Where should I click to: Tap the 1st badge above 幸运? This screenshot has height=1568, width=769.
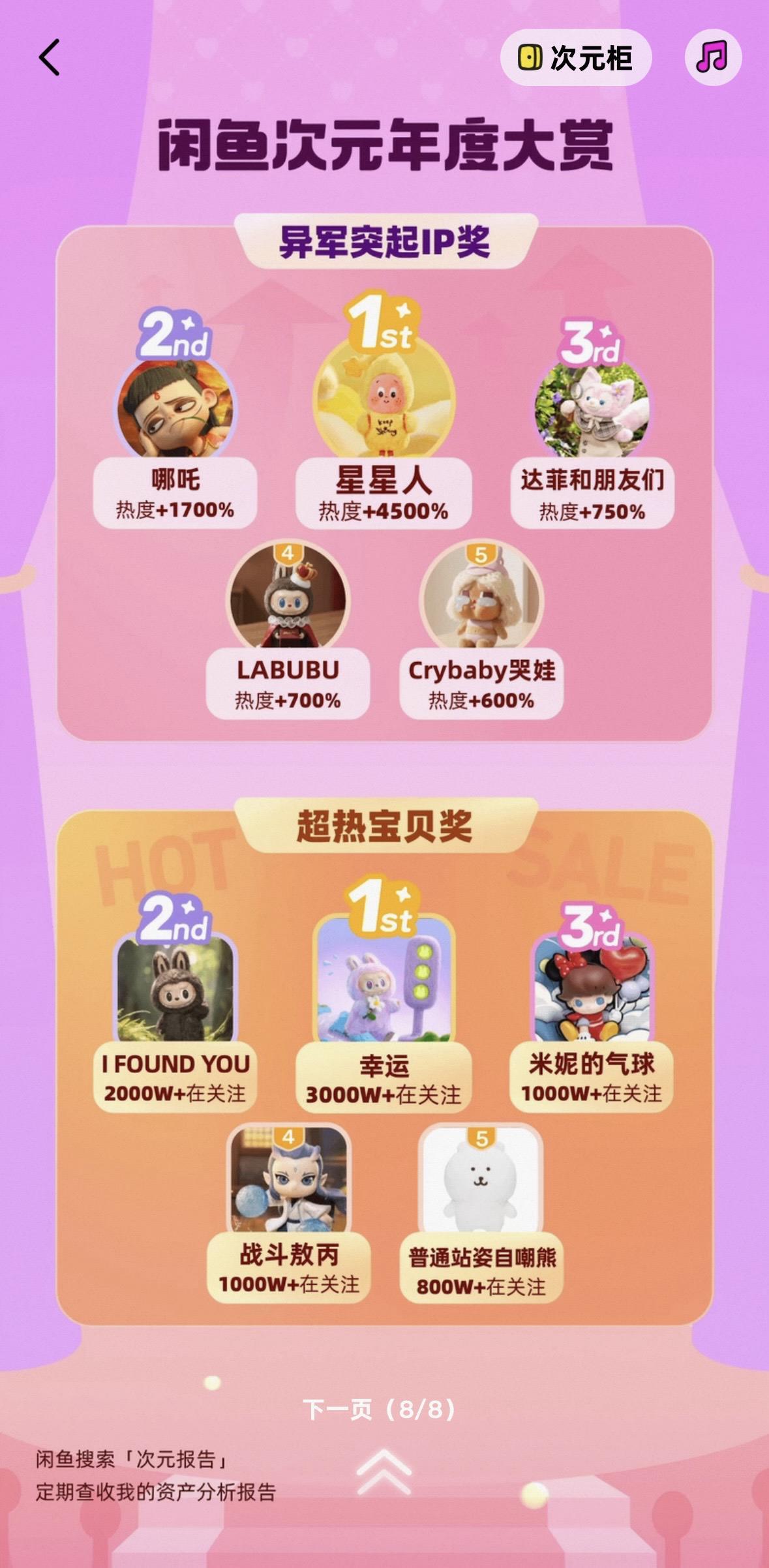tap(382, 908)
